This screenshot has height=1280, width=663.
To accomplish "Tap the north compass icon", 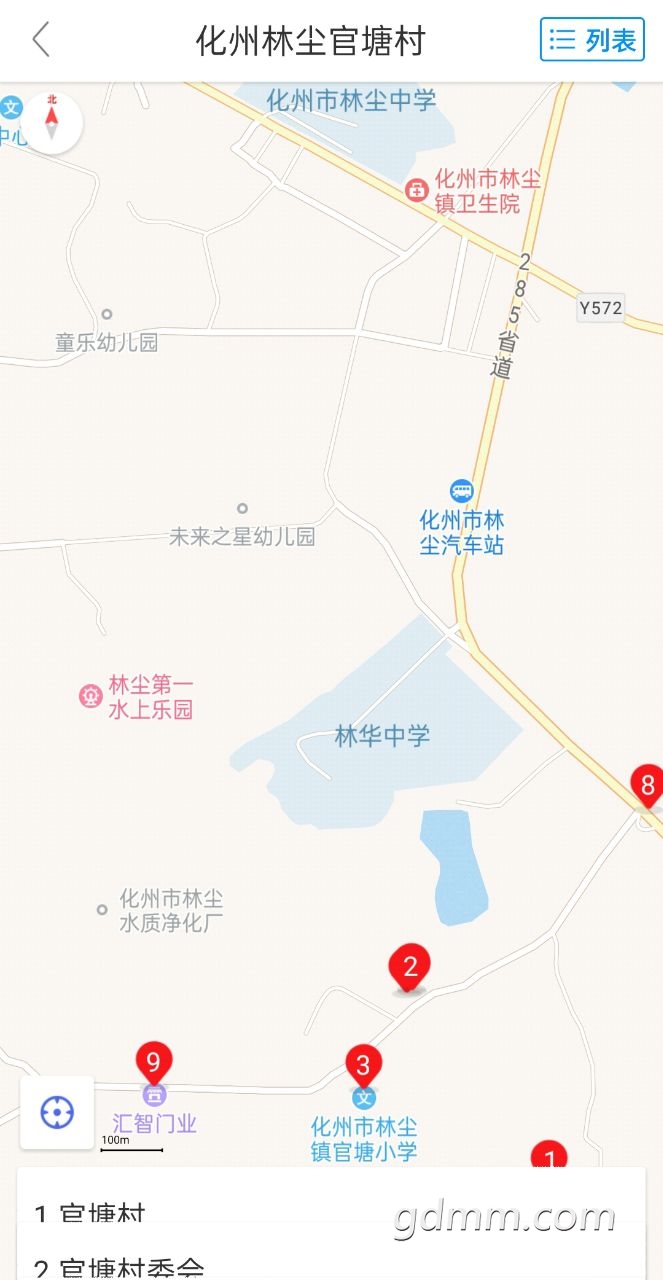I will [52, 123].
